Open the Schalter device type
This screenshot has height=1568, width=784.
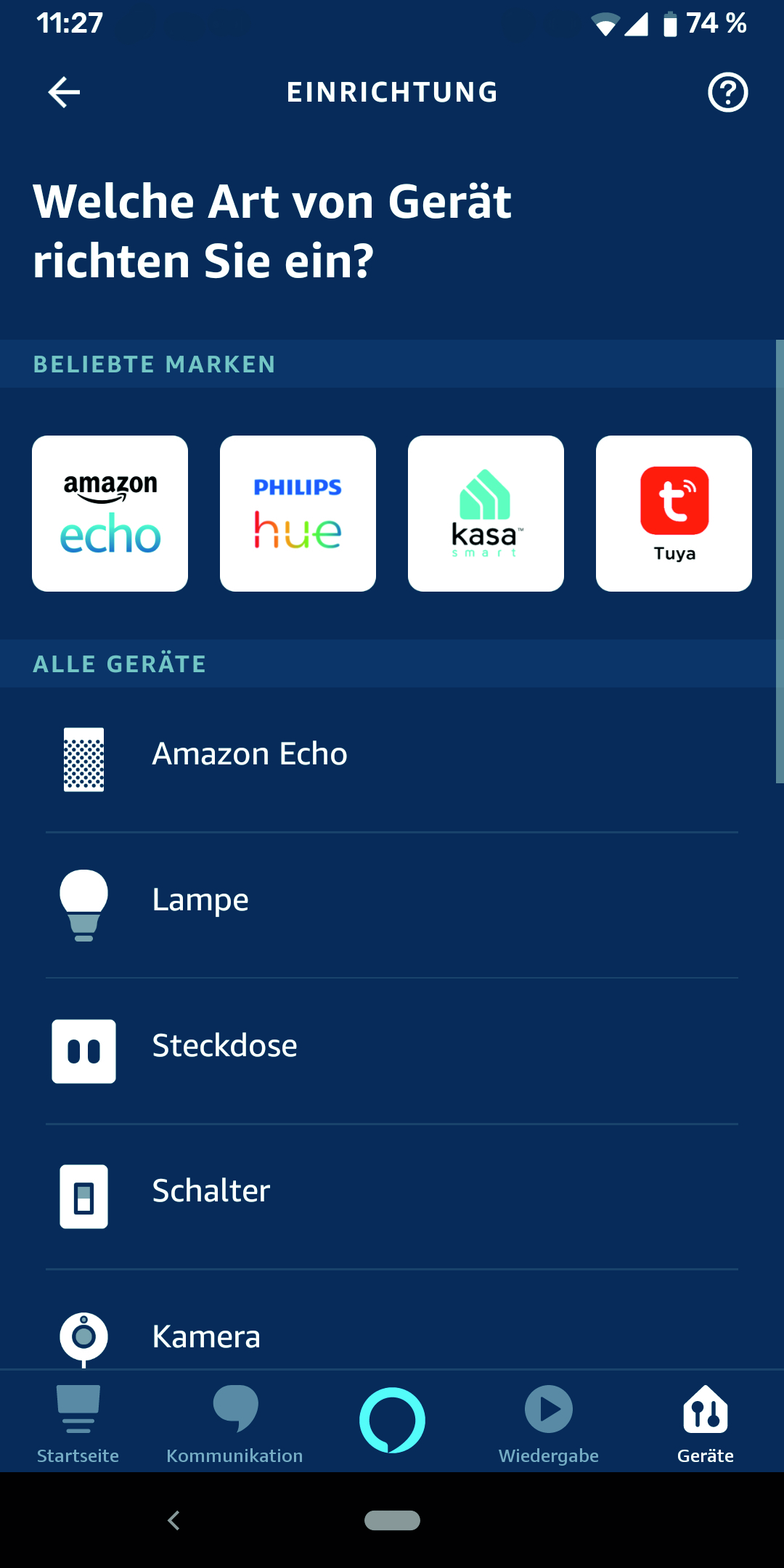(x=392, y=1196)
